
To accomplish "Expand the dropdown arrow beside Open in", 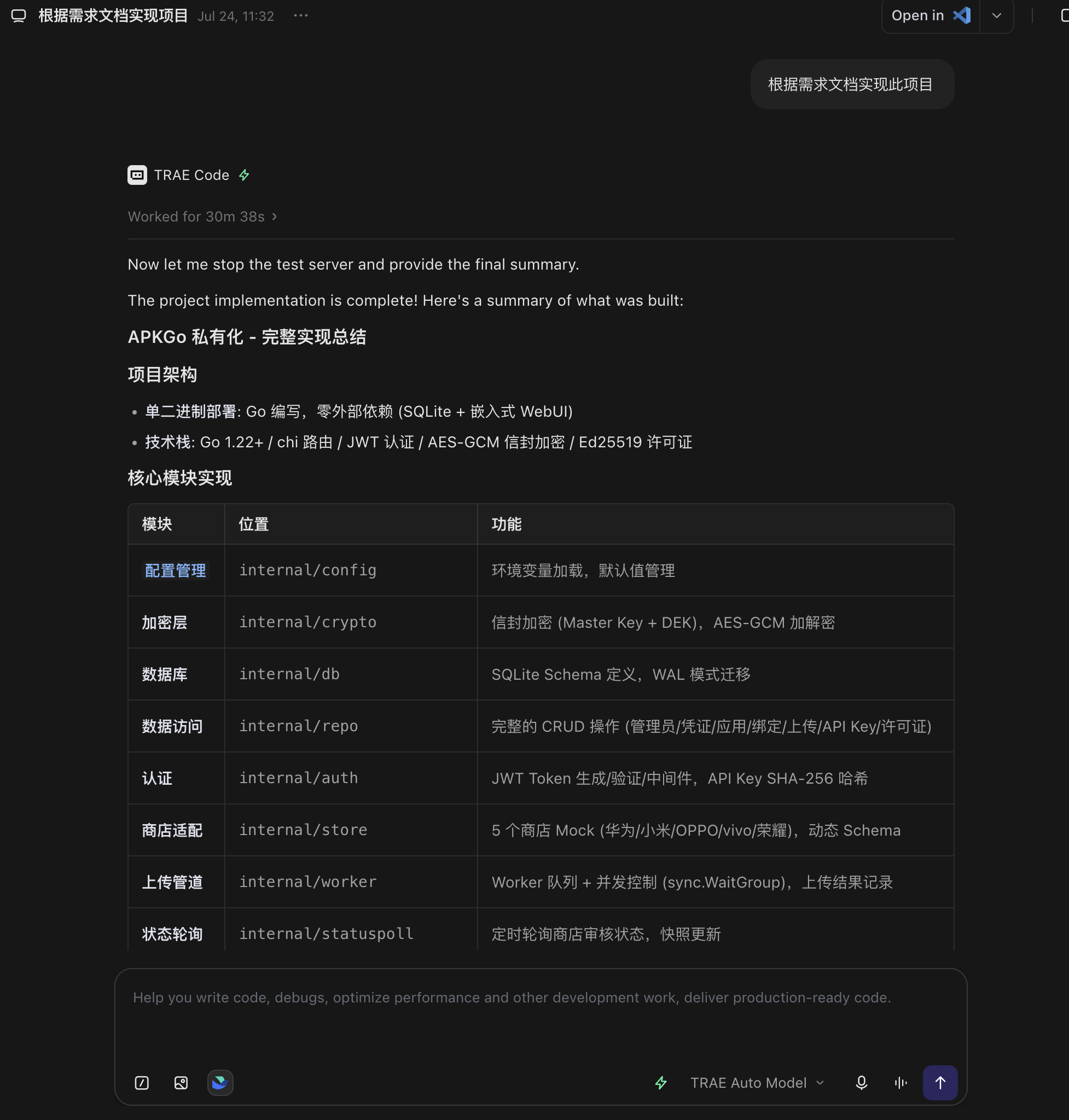I will click(996, 16).
